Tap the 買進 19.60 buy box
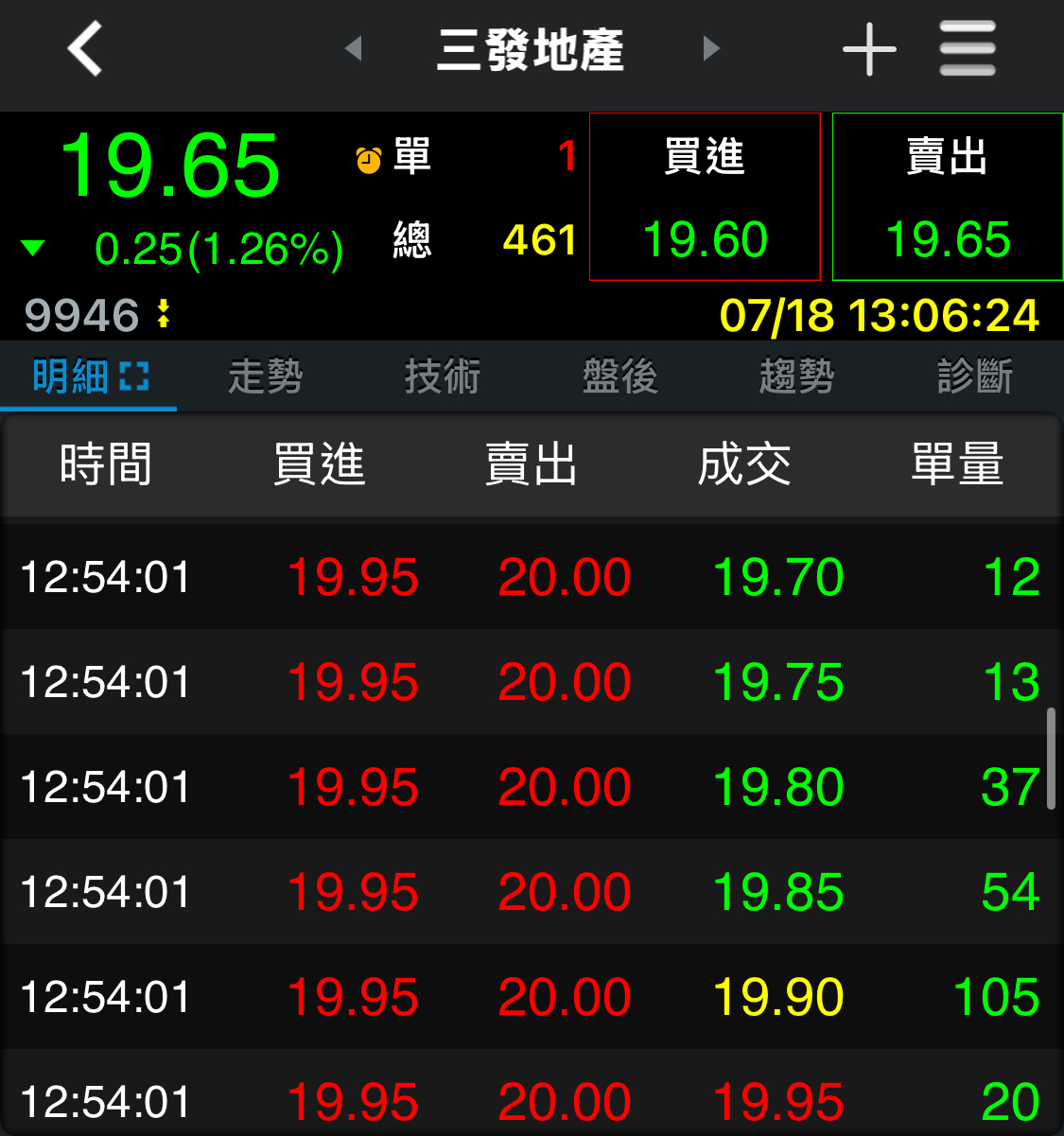The width and height of the screenshot is (1064, 1136). [x=705, y=197]
